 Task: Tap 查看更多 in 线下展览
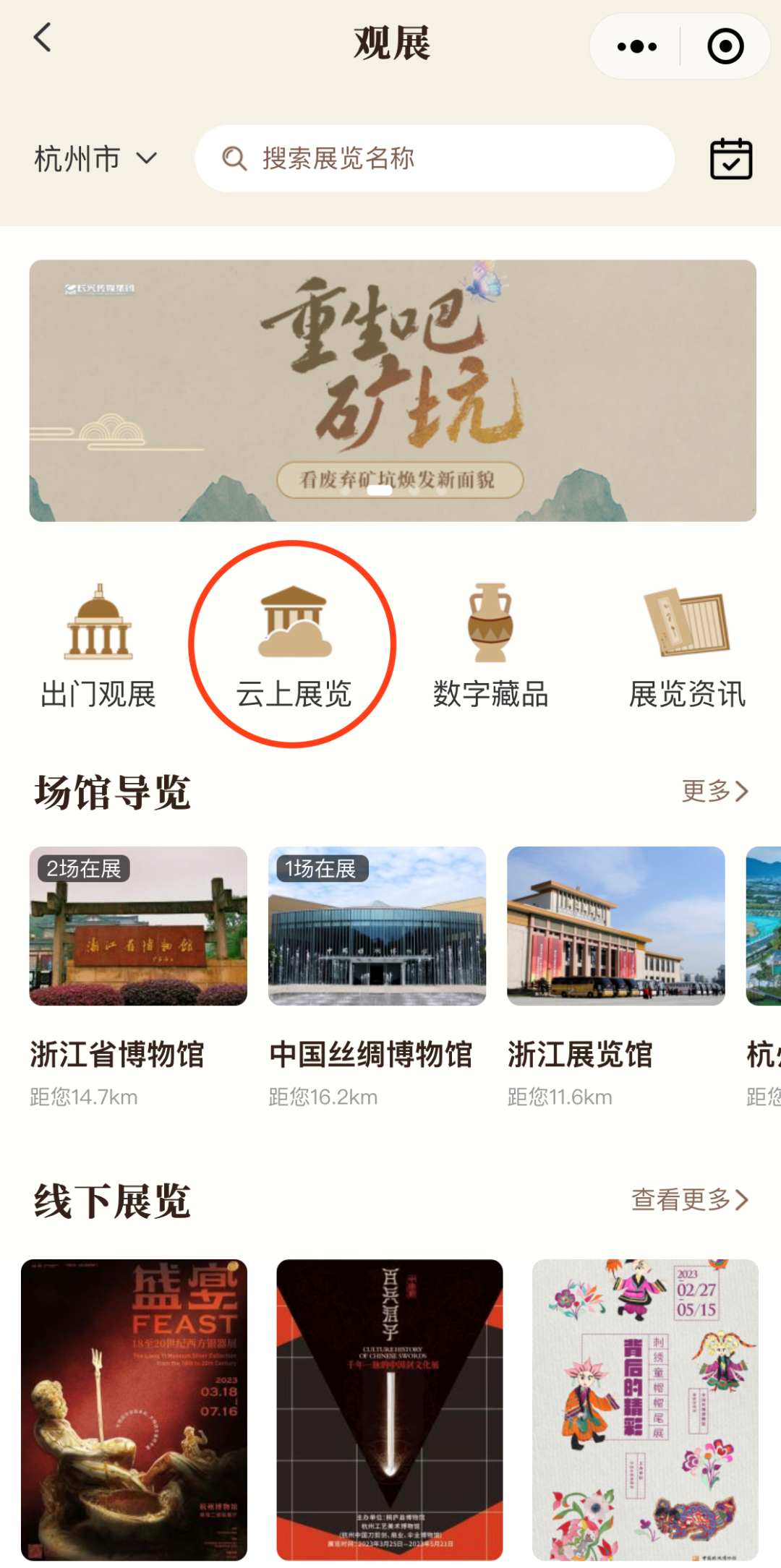(x=689, y=1200)
